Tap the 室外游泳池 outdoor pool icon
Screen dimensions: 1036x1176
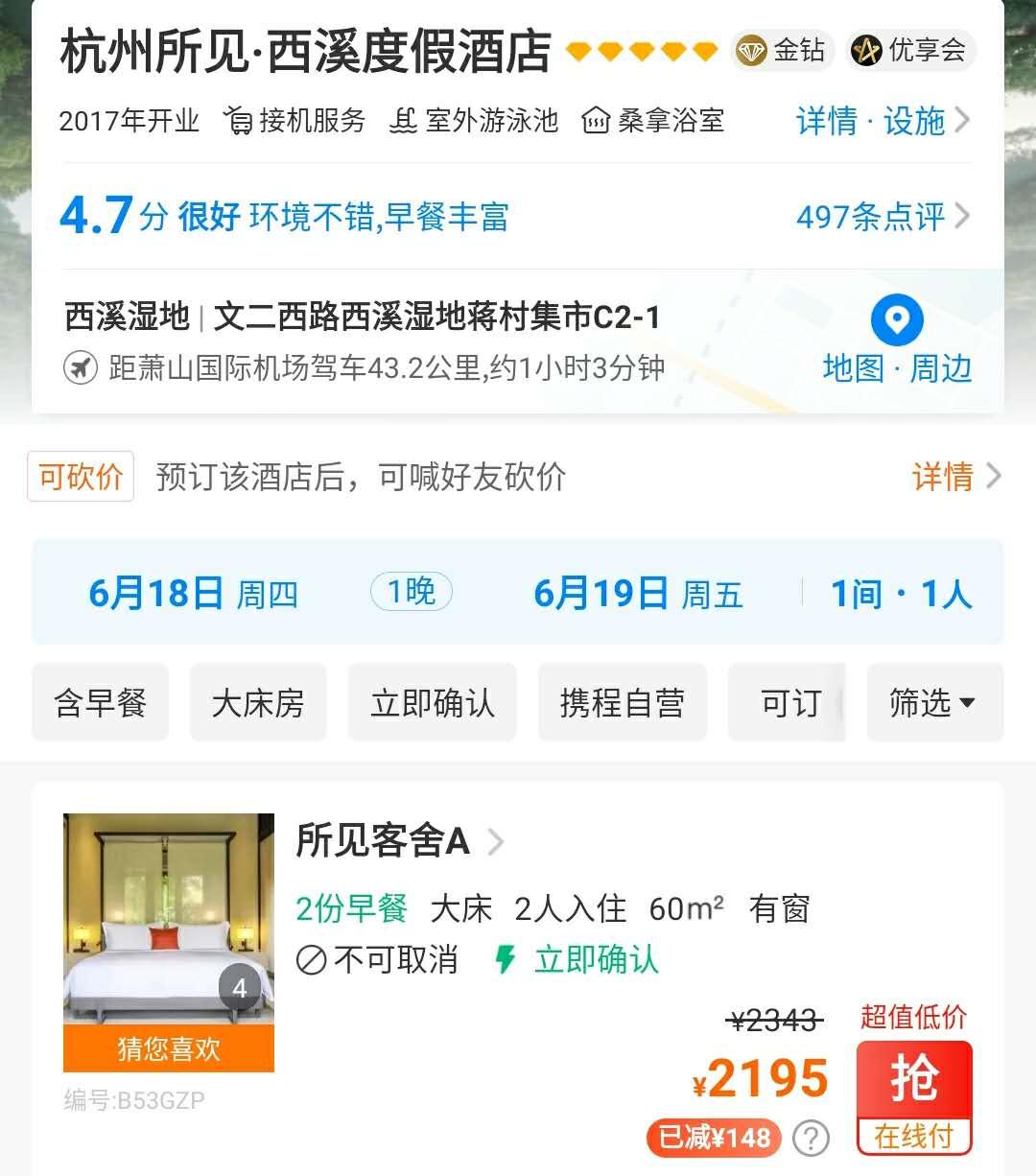(405, 121)
